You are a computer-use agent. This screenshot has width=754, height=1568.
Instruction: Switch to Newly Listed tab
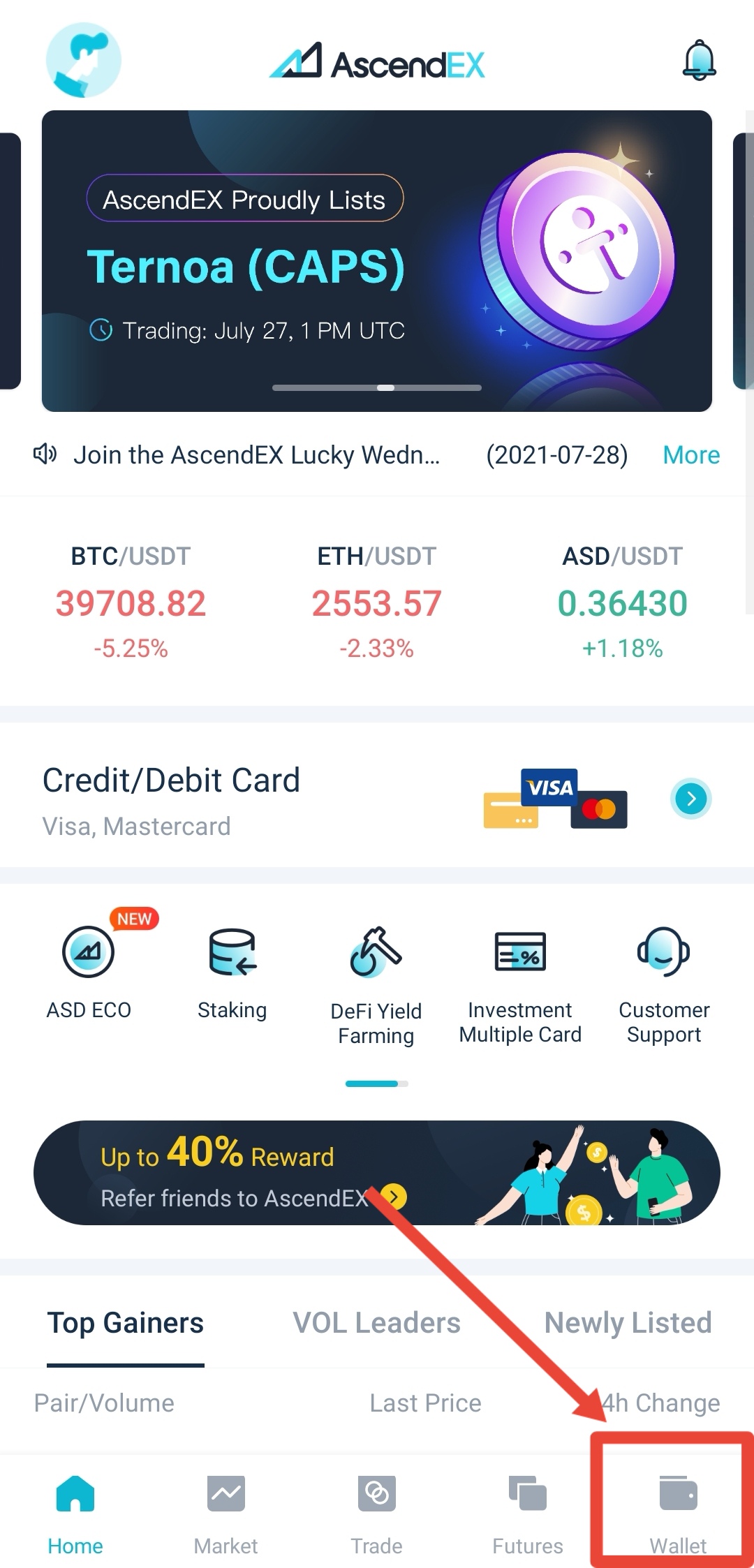tap(628, 1323)
